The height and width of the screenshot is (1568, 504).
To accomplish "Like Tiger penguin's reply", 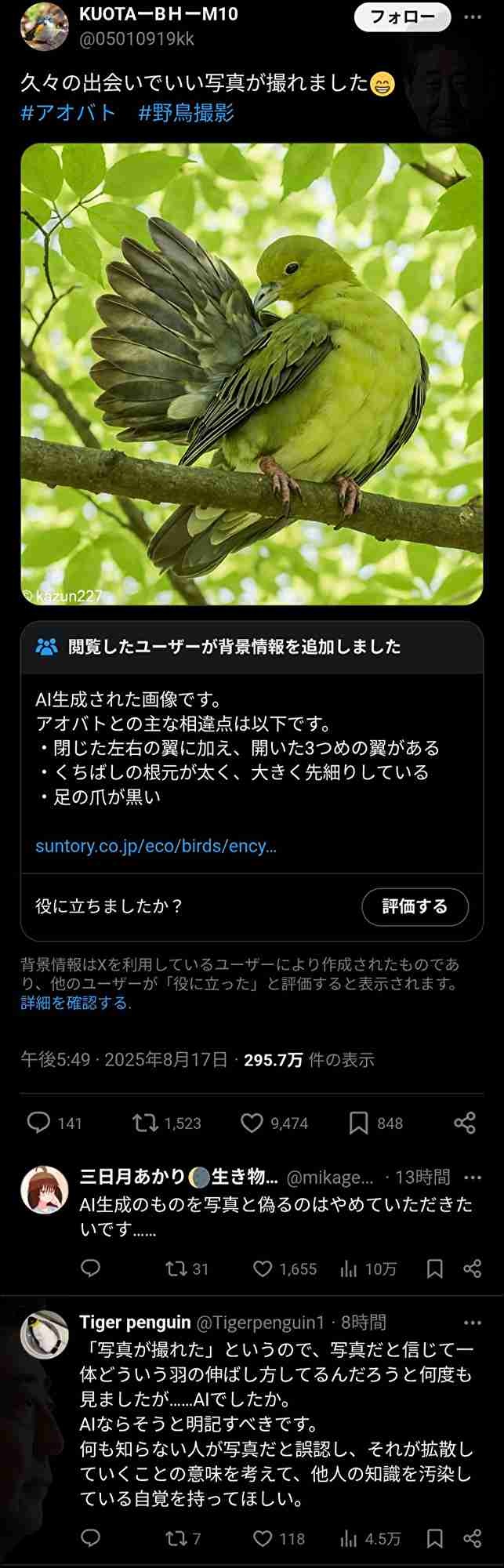I will tap(263, 1538).
